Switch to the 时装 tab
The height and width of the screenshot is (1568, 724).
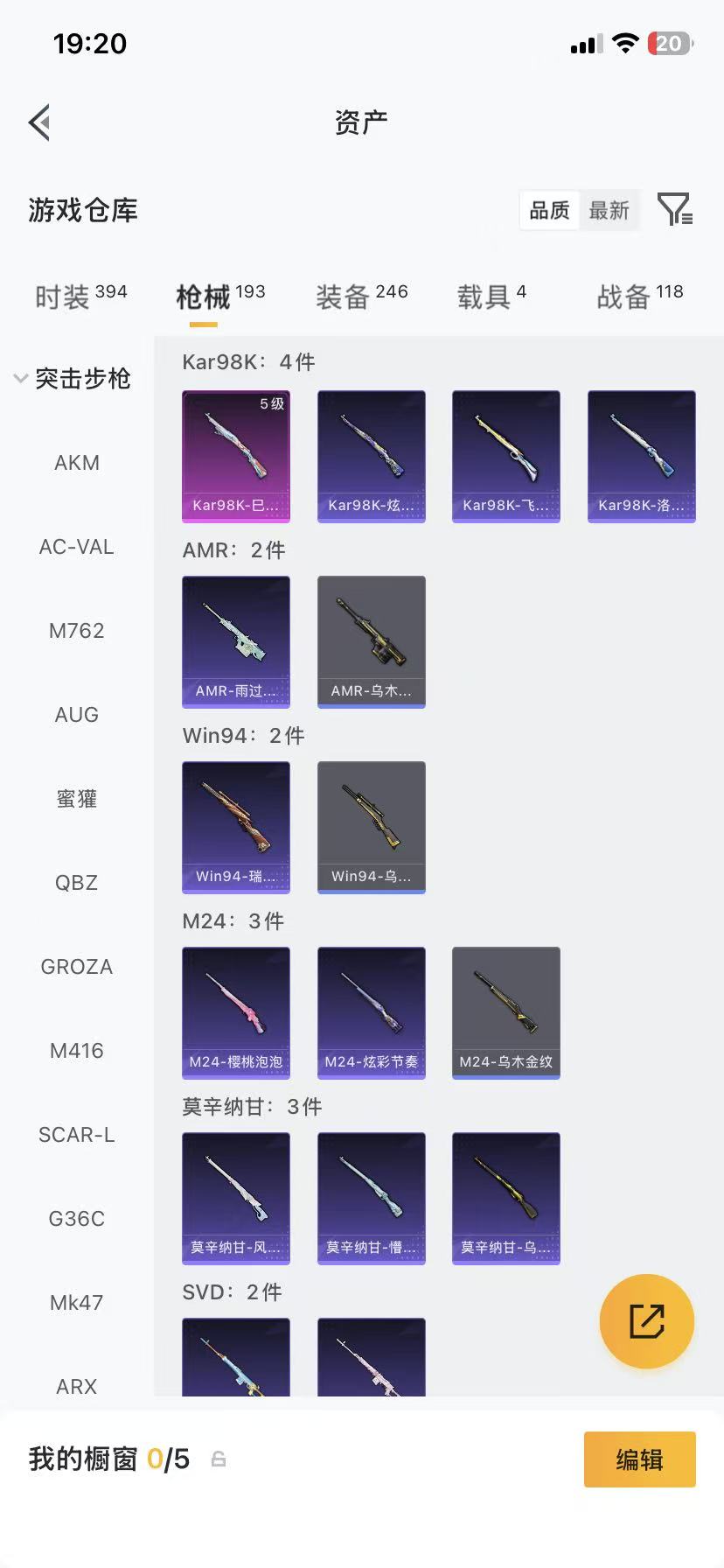(80, 297)
